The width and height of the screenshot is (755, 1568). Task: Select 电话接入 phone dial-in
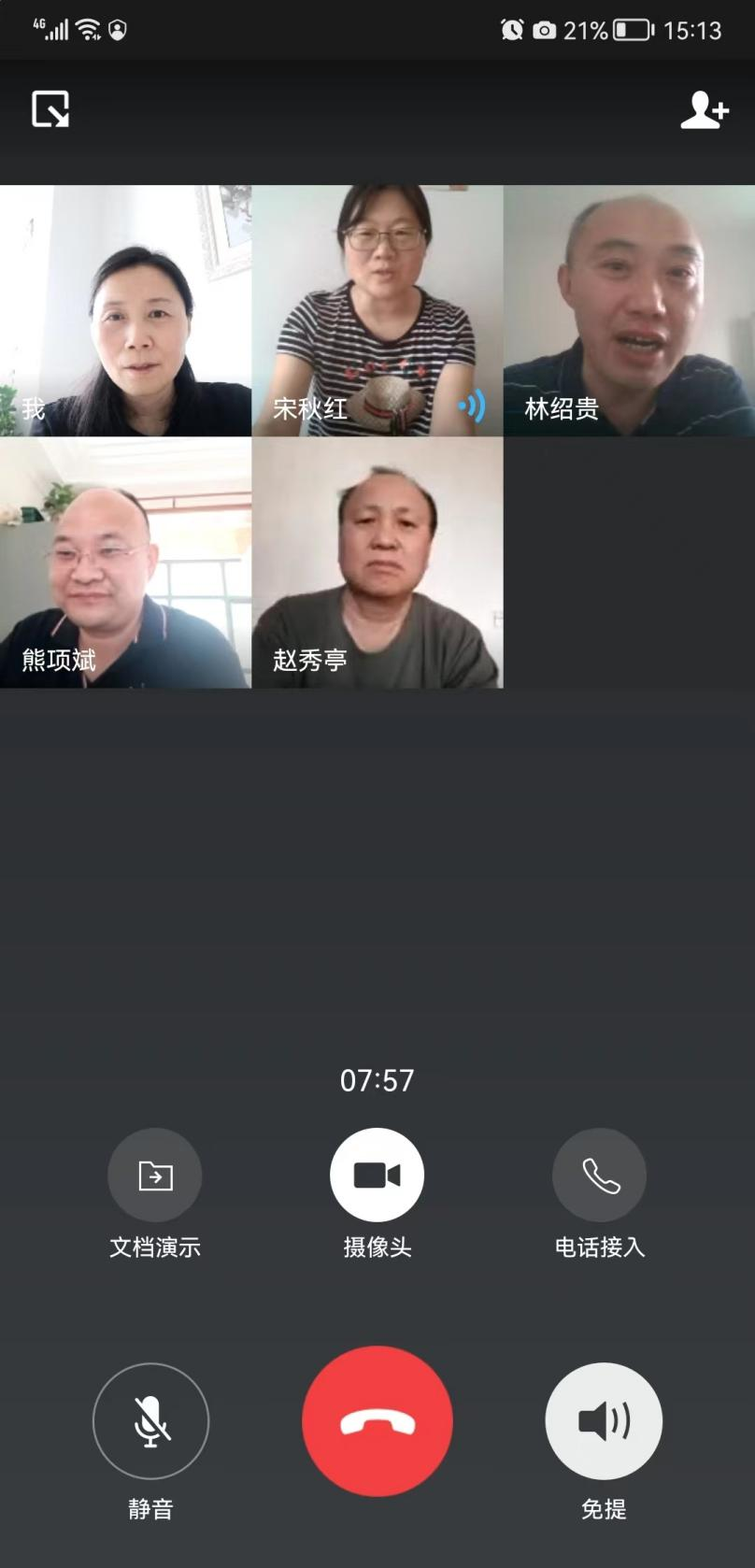pyautogui.click(x=599, y=1175)
